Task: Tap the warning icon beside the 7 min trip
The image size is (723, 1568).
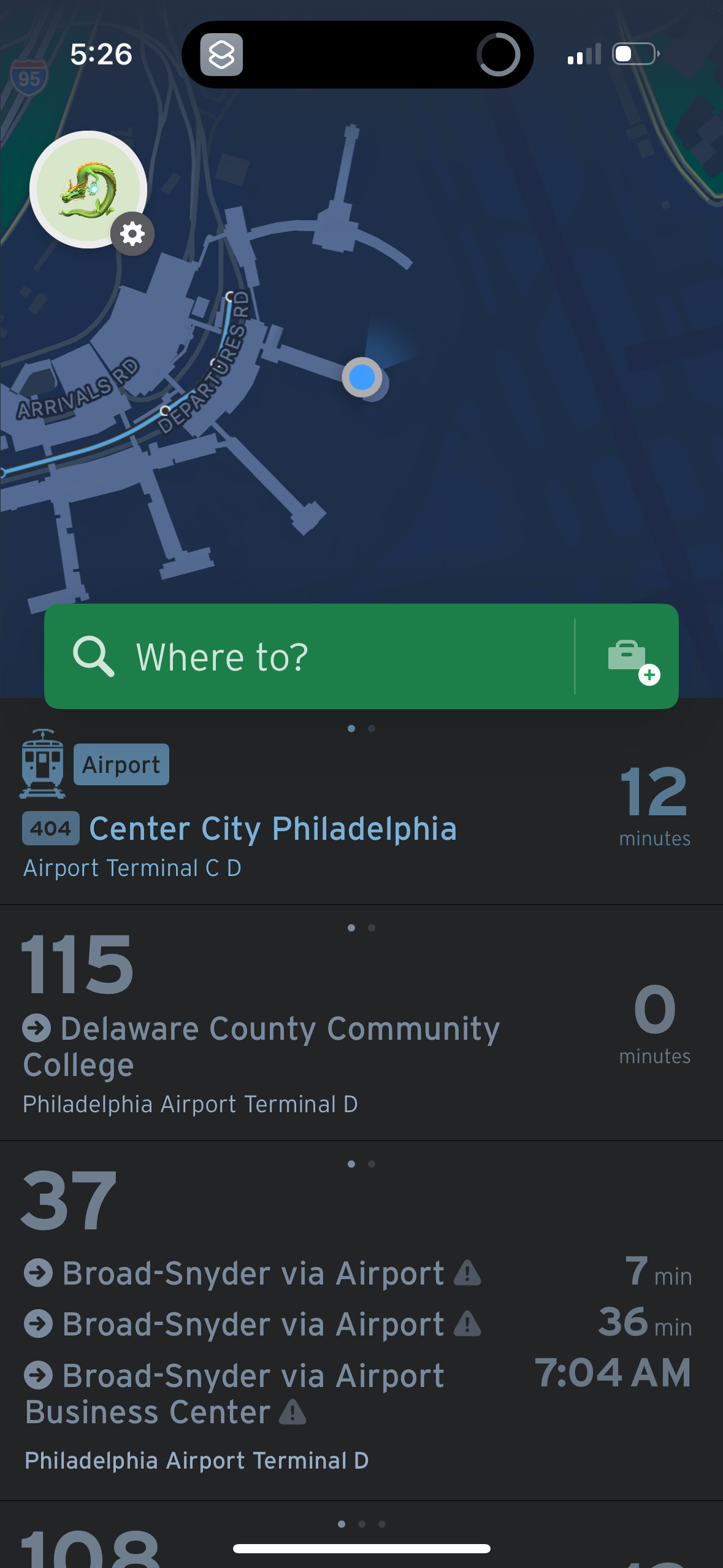Action: coord(467,1272)
